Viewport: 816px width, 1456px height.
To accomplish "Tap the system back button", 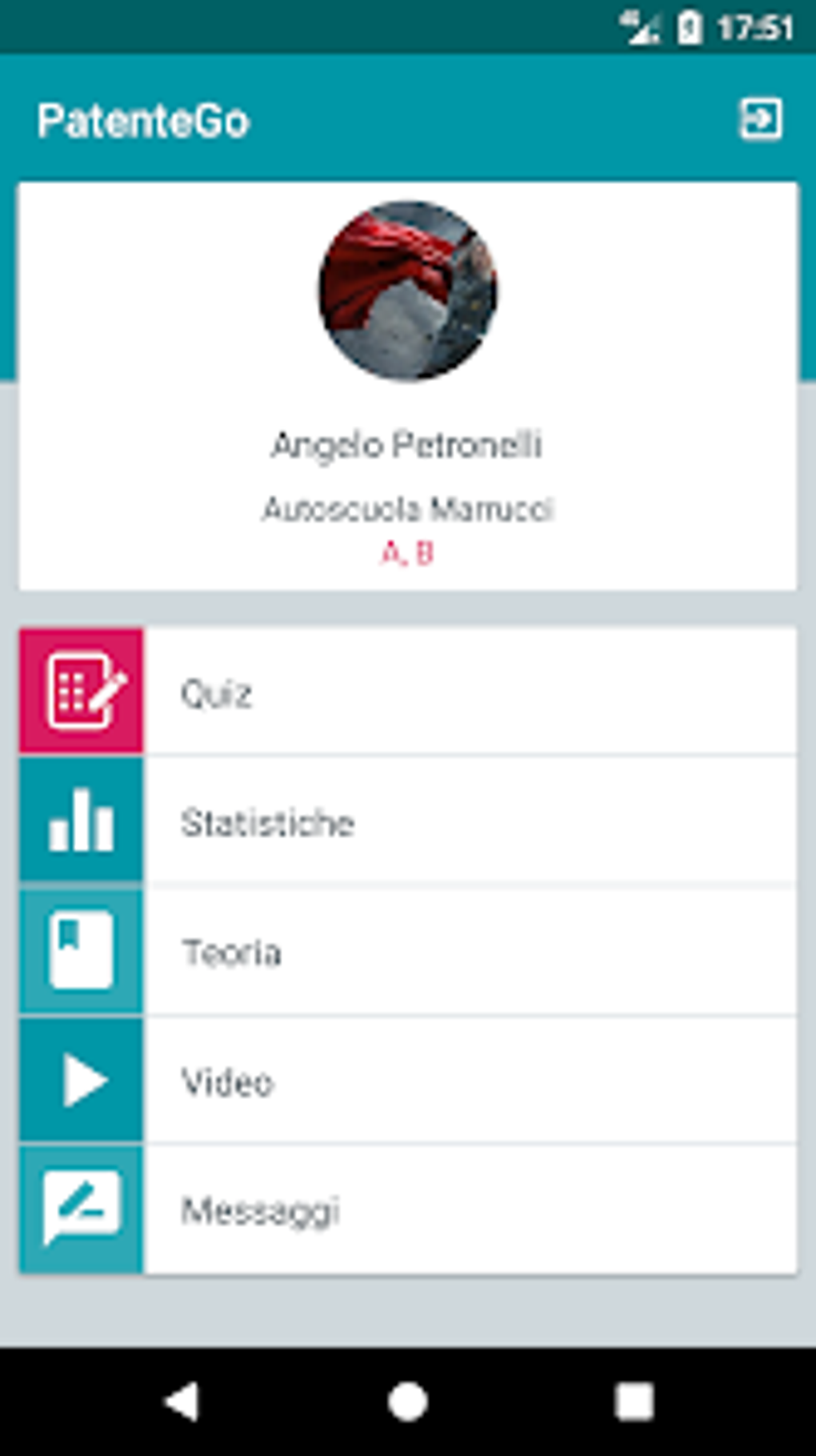I will [182, 1402].
